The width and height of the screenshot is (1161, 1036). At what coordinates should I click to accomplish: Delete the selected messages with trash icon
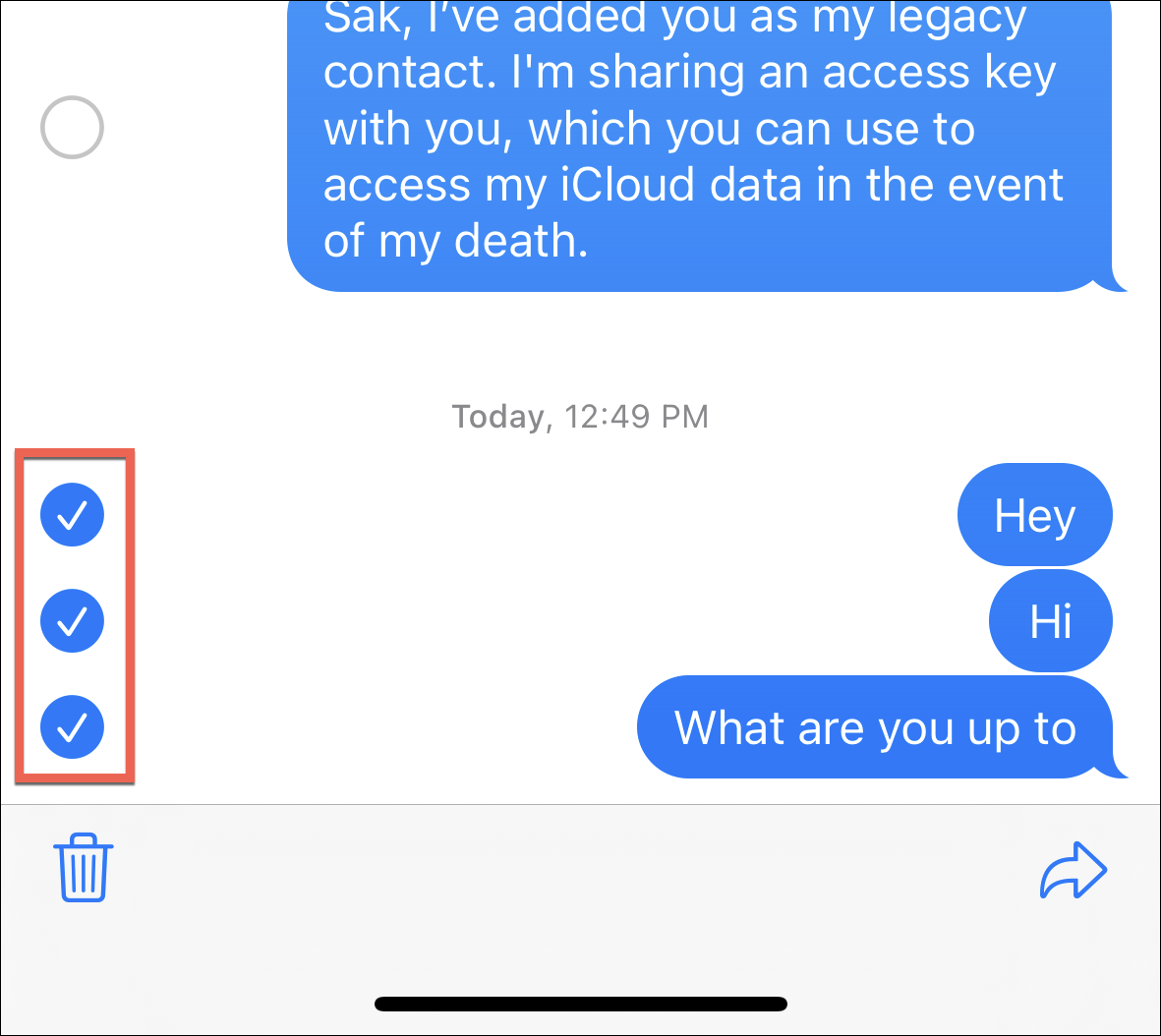[83, 868]
